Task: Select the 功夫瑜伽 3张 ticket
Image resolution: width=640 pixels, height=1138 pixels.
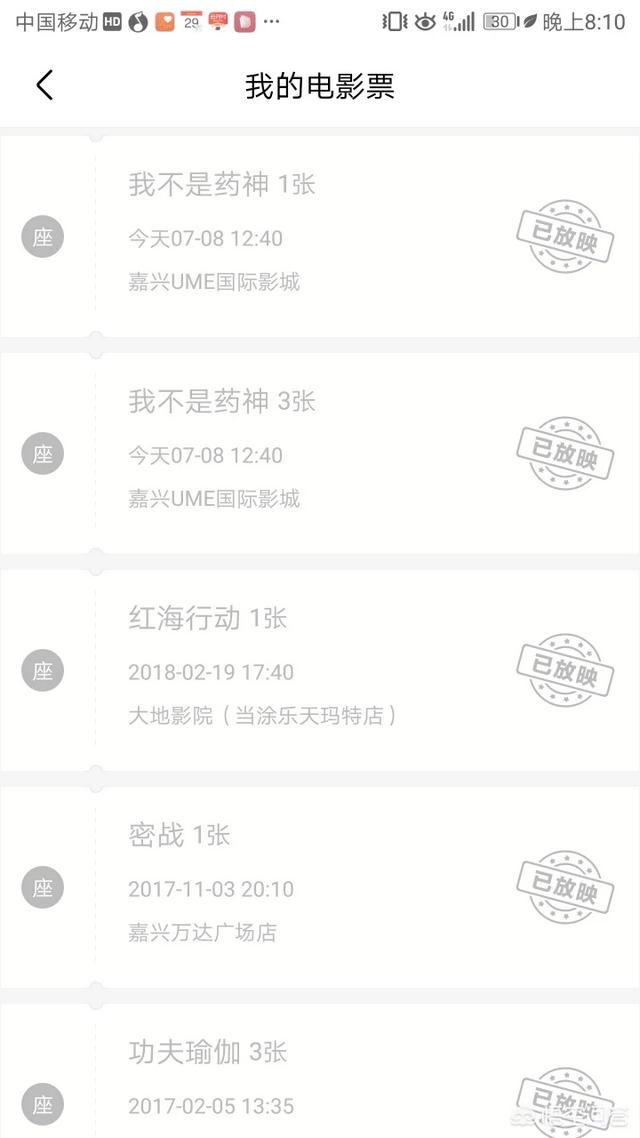Action: [x=320, y=1075]
